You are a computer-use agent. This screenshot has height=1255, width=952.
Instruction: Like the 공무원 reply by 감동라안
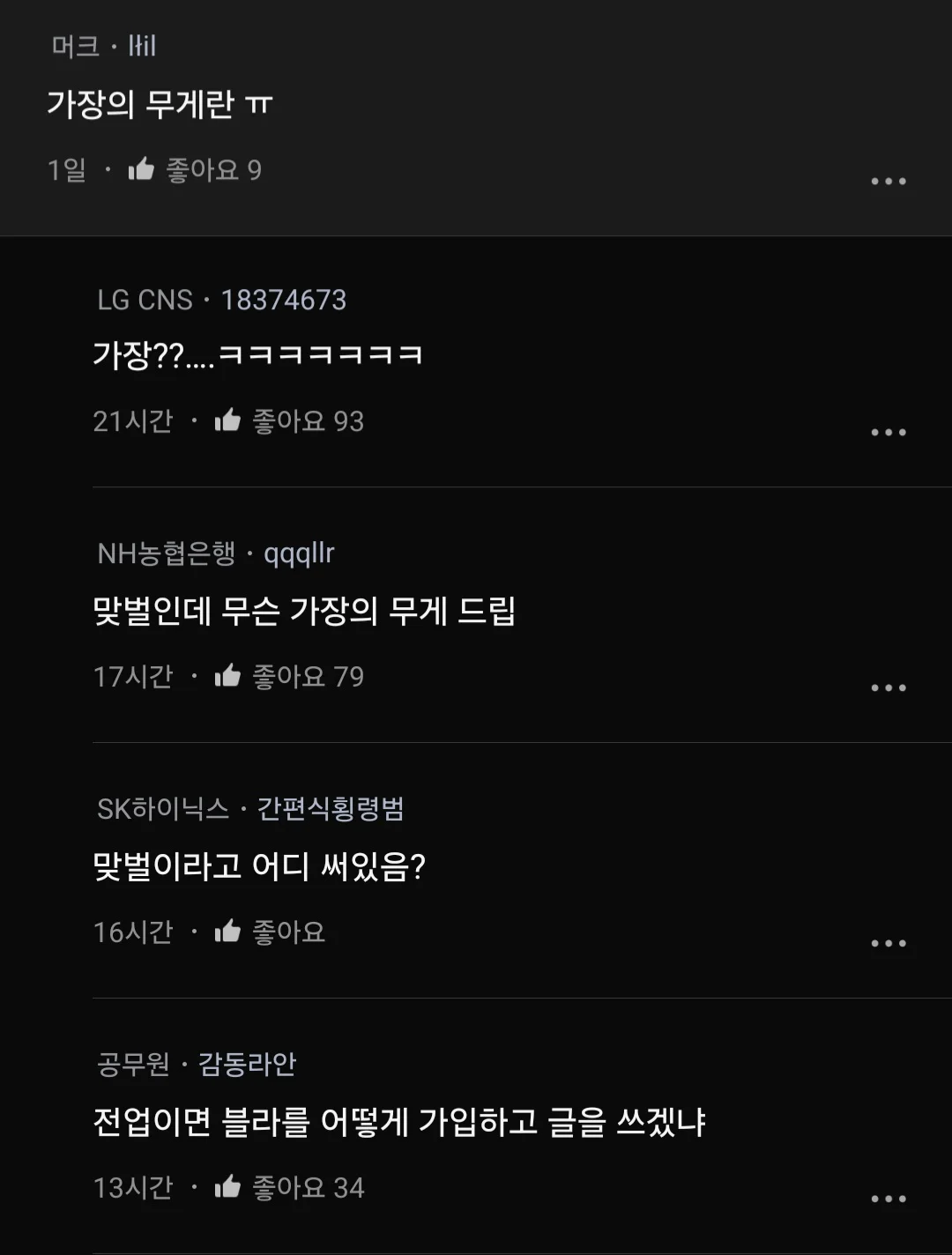(x=227, y=1187)
